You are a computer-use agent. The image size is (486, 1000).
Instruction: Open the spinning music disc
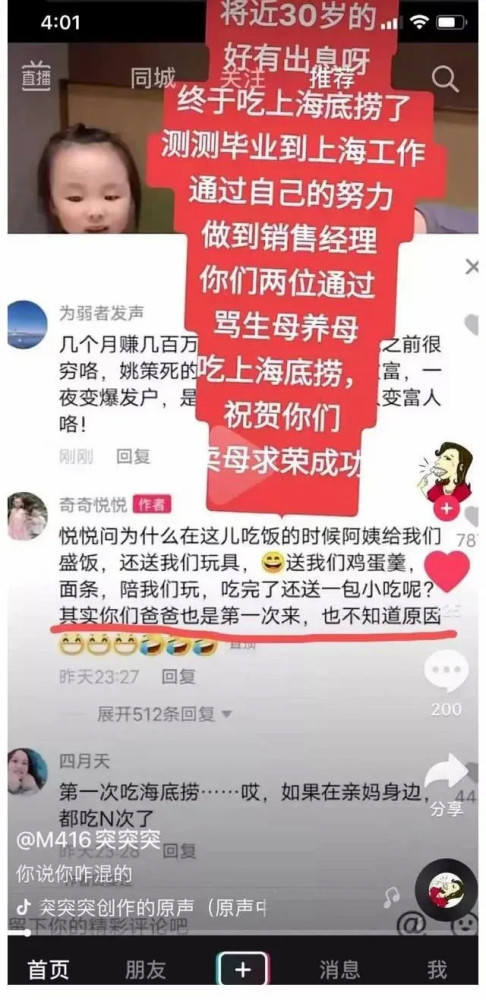coord(446,890)
